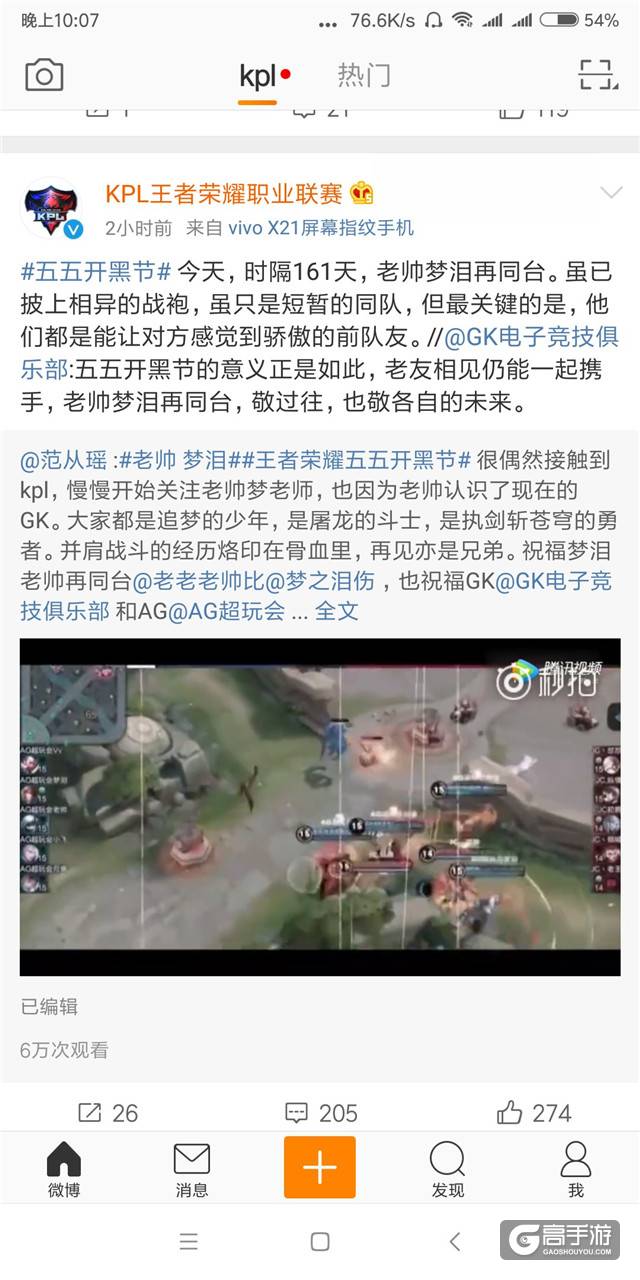
Task: Open the 我 profile tab
Action: click(576, 1169)
